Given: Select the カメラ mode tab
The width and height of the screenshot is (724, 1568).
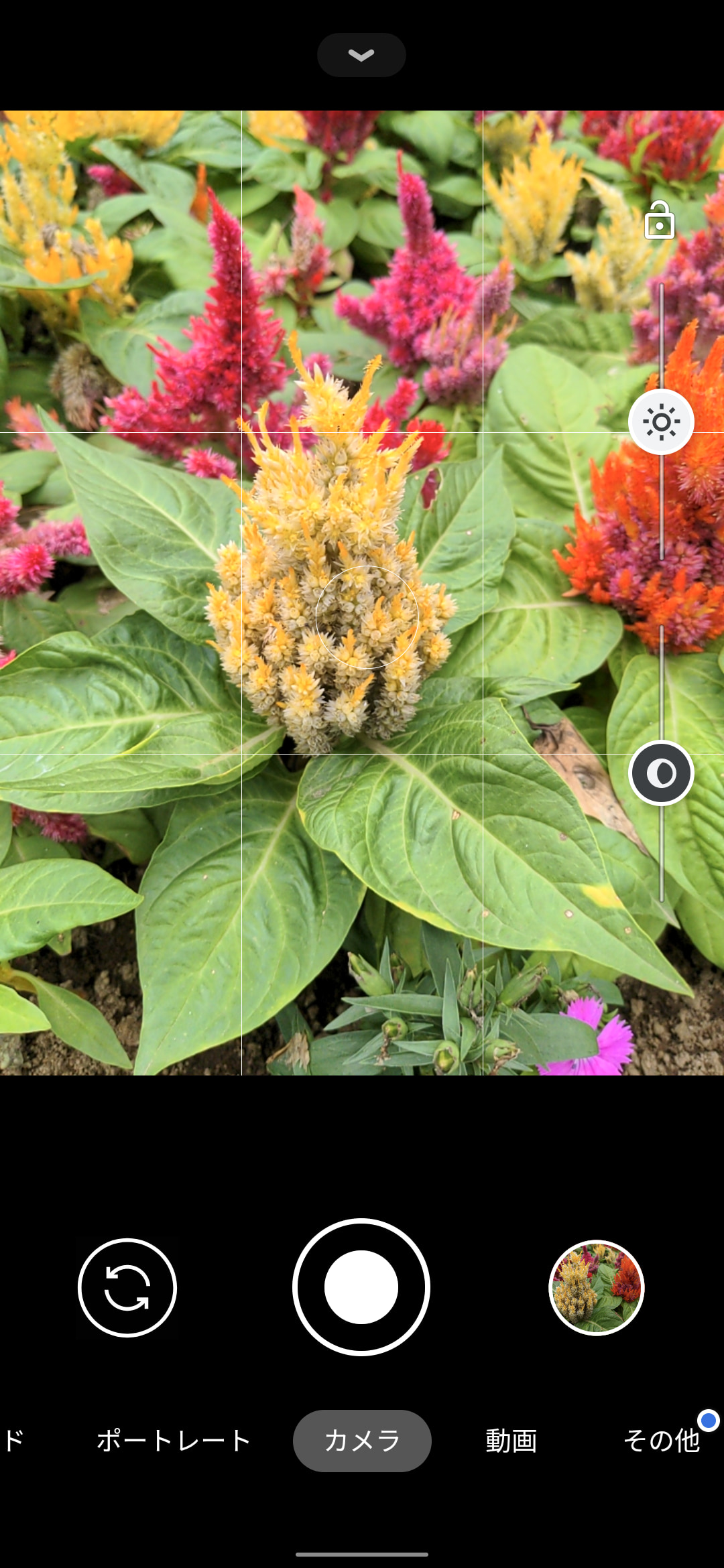Looking at the screenshot, I should (x=362, y=1441).
